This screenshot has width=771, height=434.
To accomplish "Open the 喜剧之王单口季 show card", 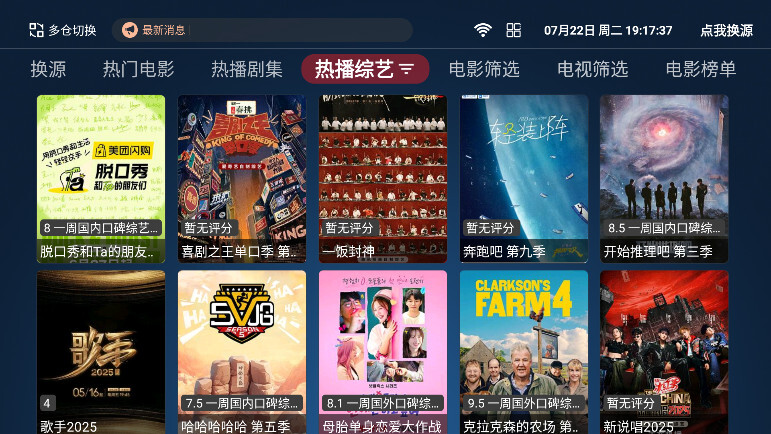I will tap(242, 178).
